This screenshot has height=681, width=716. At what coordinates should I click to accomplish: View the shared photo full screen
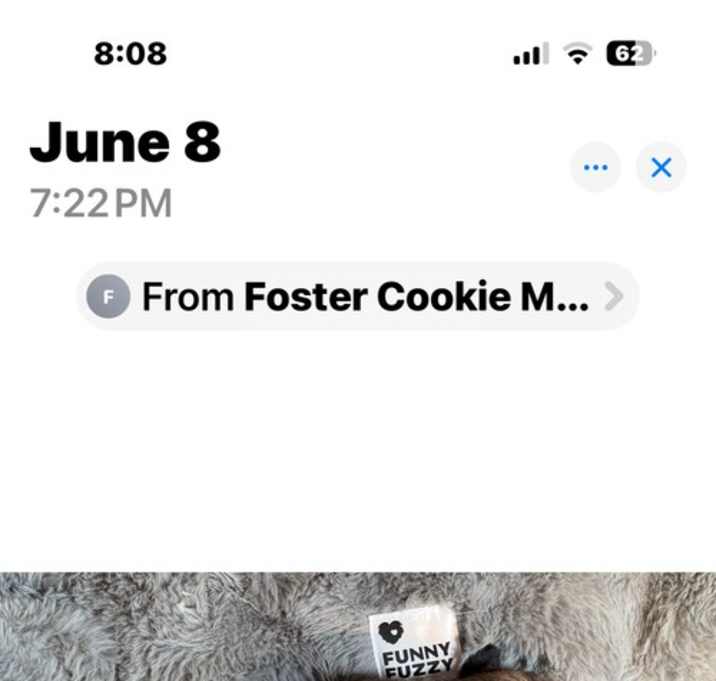(357, 627)
